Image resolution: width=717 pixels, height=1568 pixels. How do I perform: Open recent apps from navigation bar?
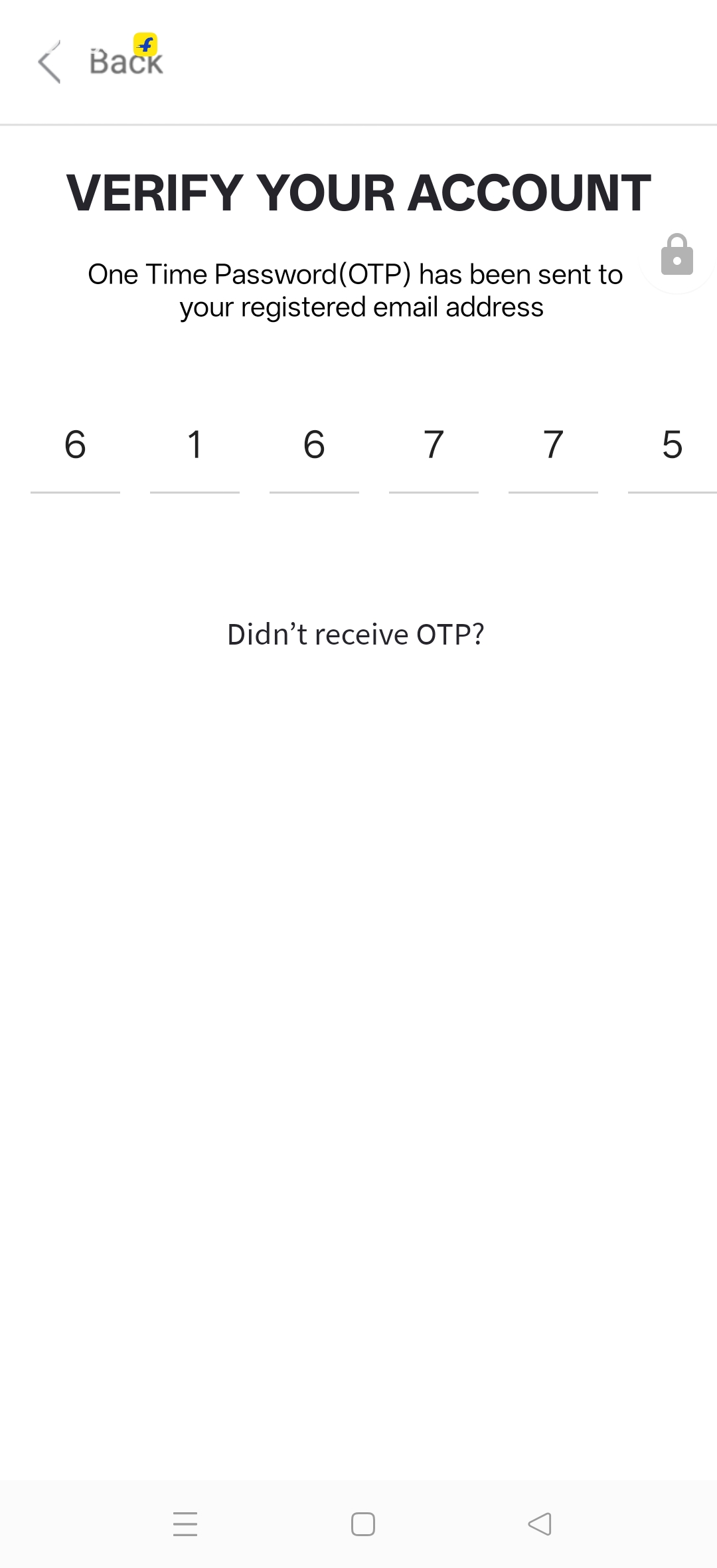click(185, 1524)
